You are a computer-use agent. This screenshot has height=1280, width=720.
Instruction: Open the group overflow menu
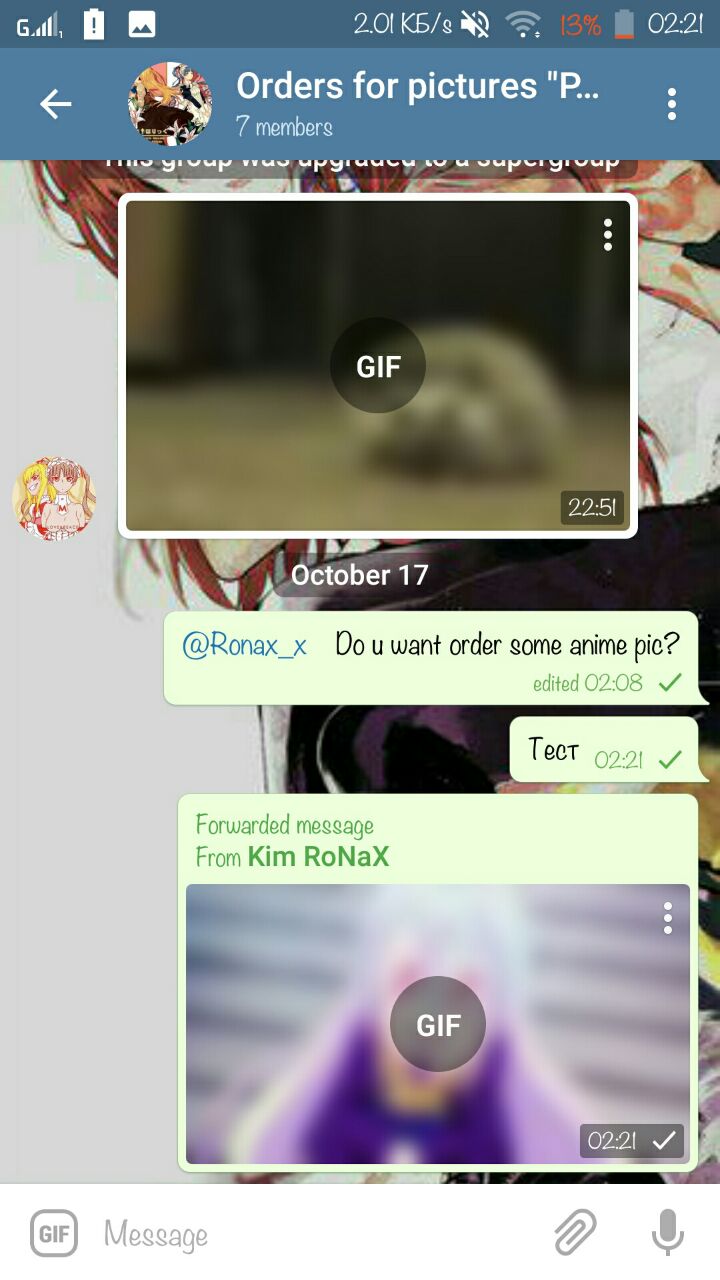671,104
